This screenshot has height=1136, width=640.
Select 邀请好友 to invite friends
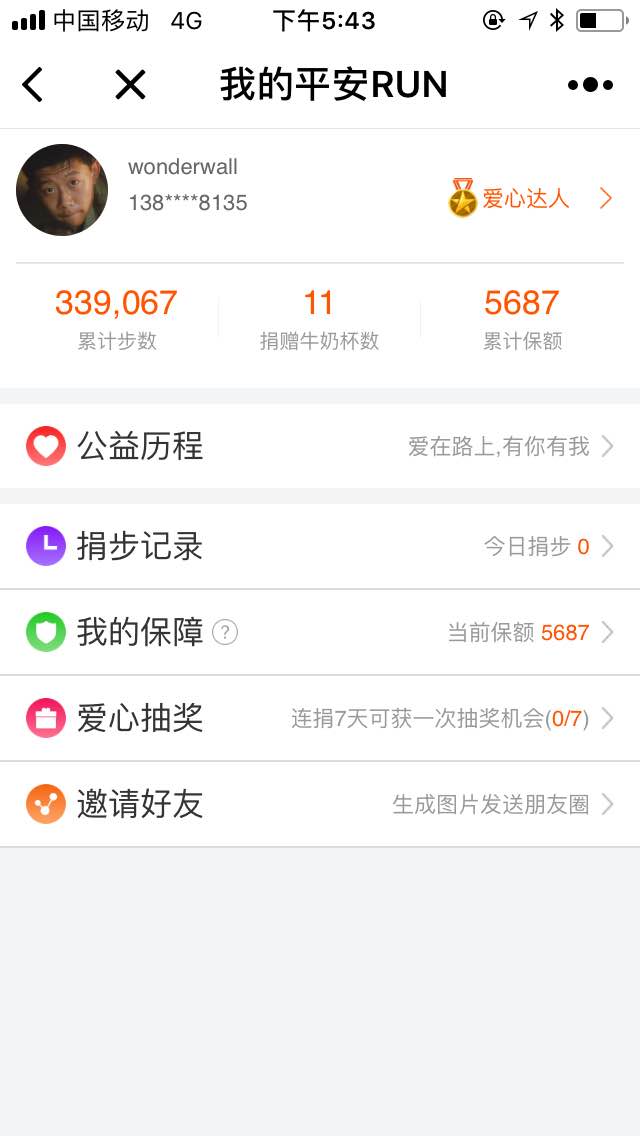click(320, 804)
